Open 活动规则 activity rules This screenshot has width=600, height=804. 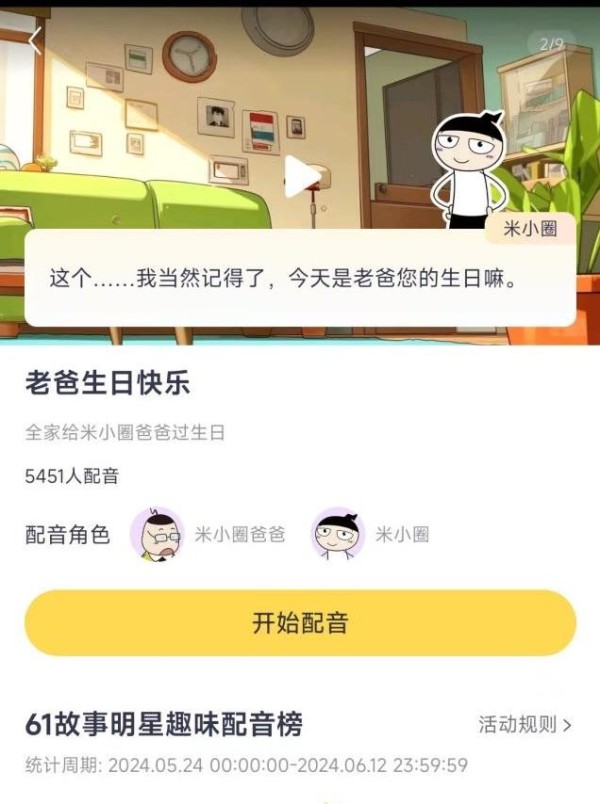[524, 725]
